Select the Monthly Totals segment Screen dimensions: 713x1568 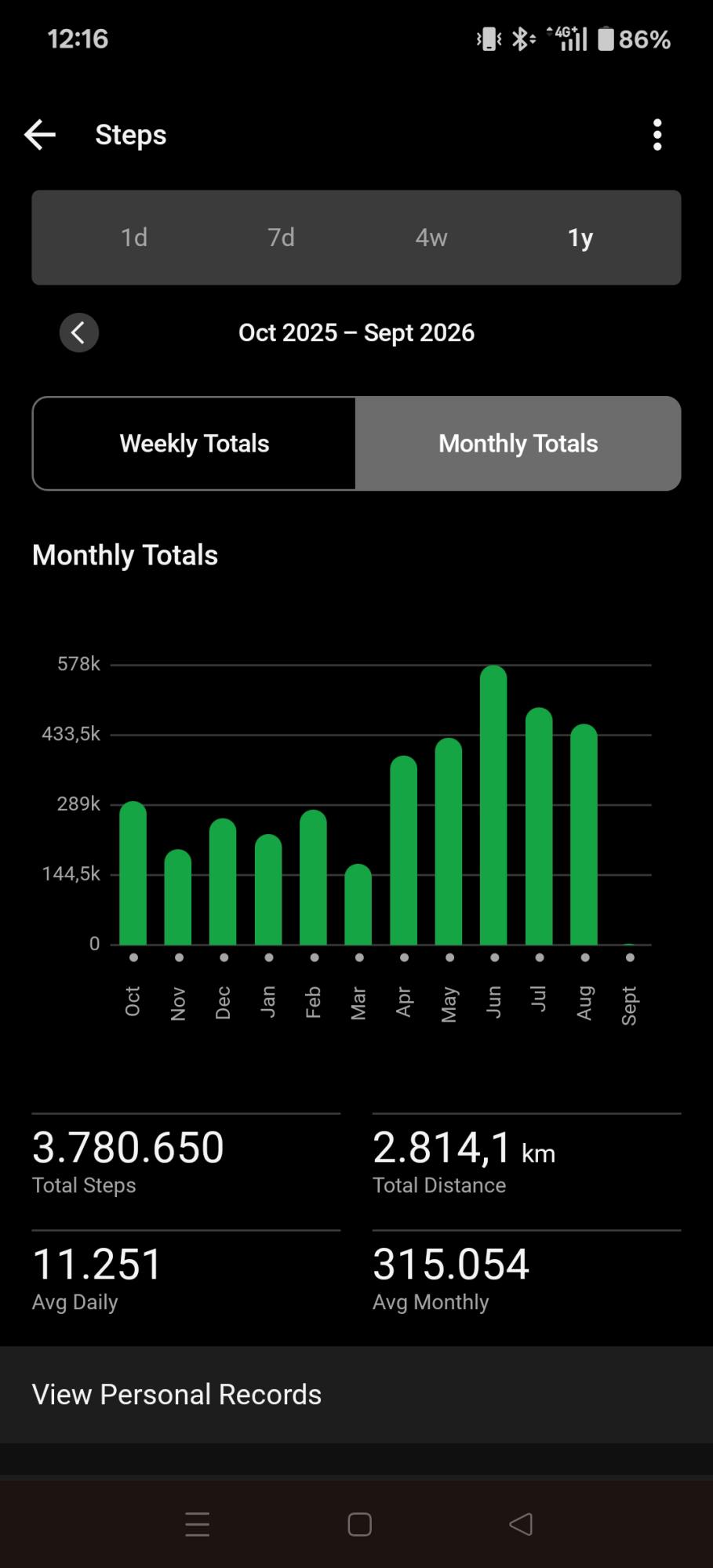(518, 444)
